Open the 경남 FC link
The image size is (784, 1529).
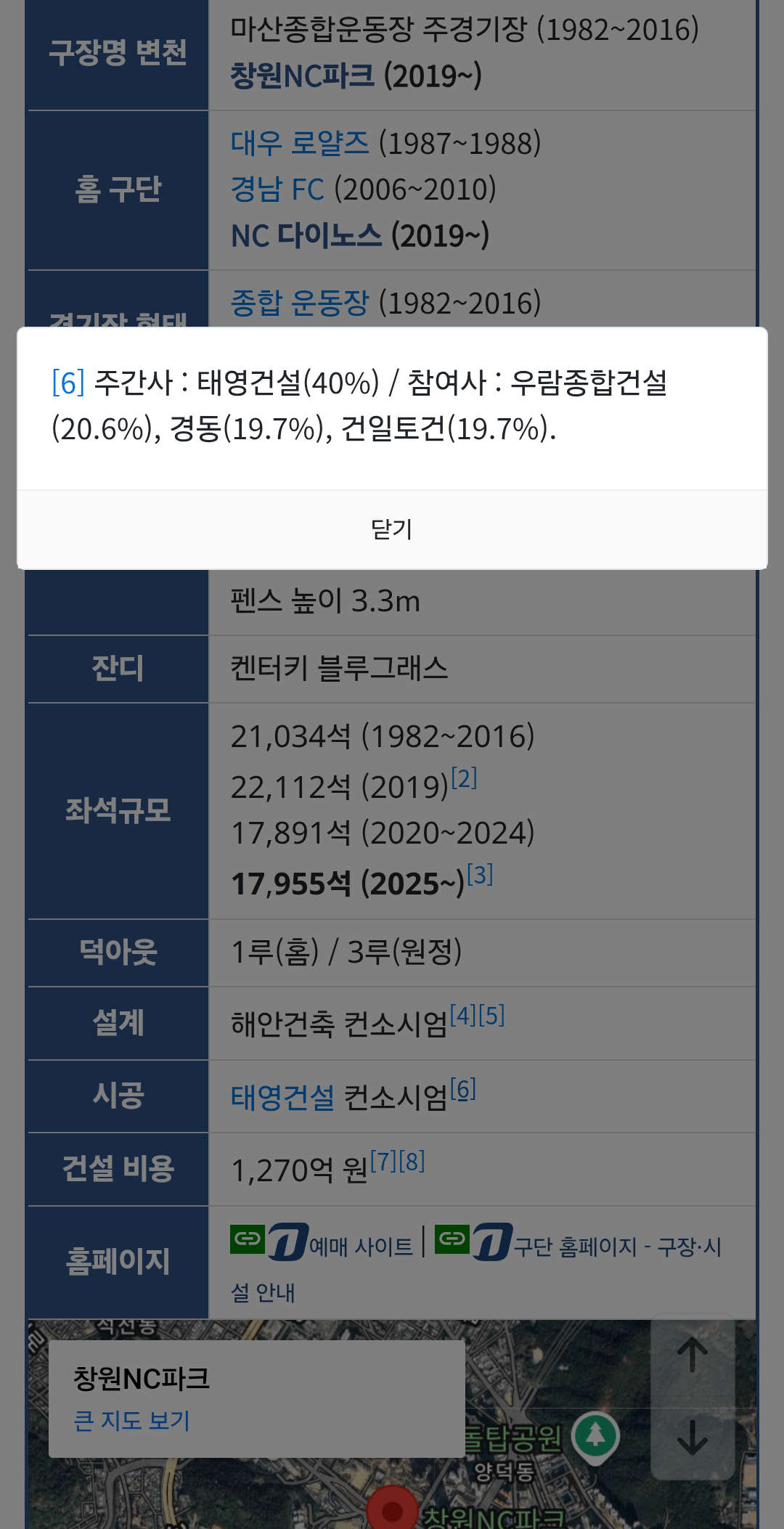[x=277, y=189]
